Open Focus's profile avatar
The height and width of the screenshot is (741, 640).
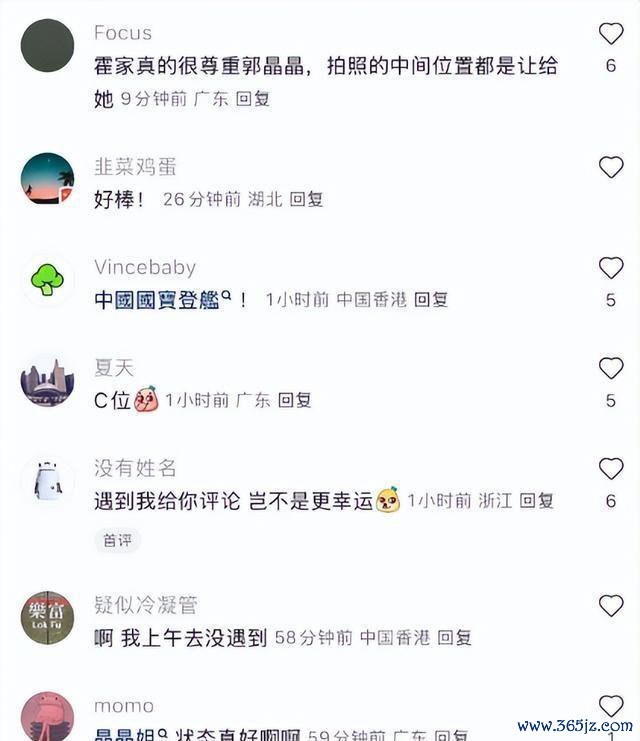[x=47, y=45]
